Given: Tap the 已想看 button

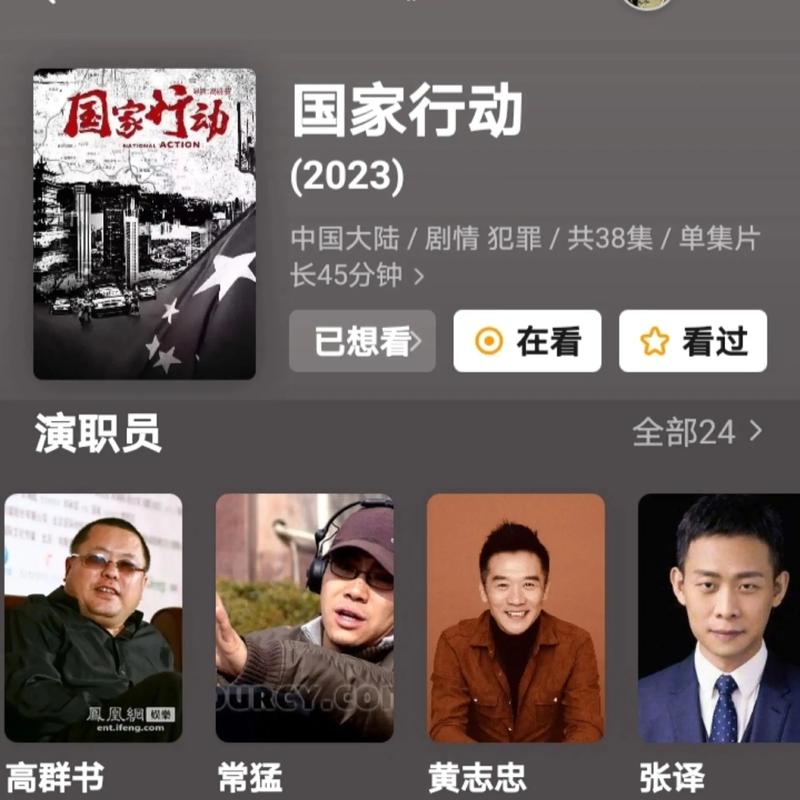Looking at the screenshot, I should point(362,342).
